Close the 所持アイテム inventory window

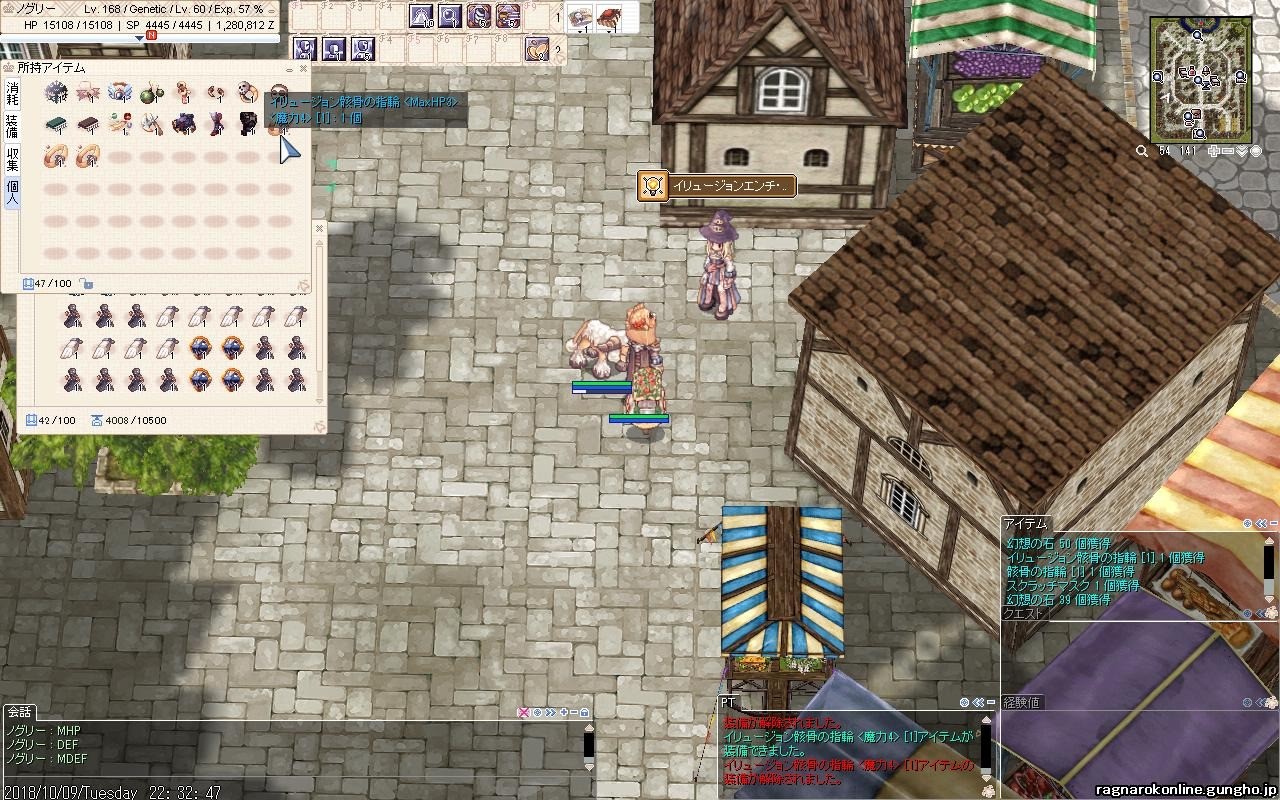(x=303, y=68)
